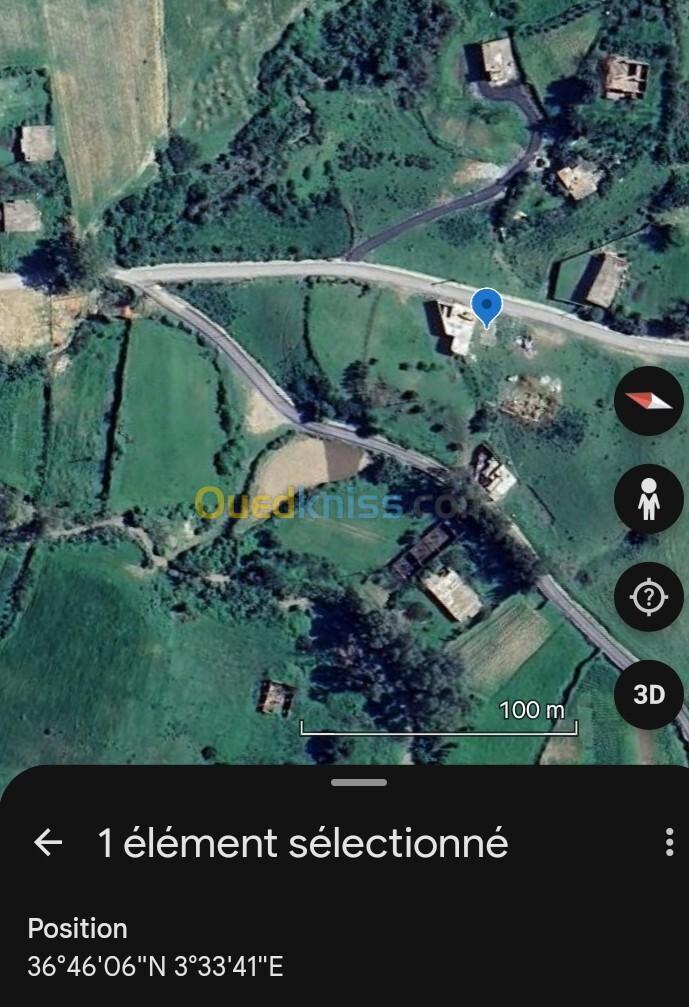Go back from 1 élément sélectionné
The height and width of the screenshot is (1007, 689).
[48, 843]
